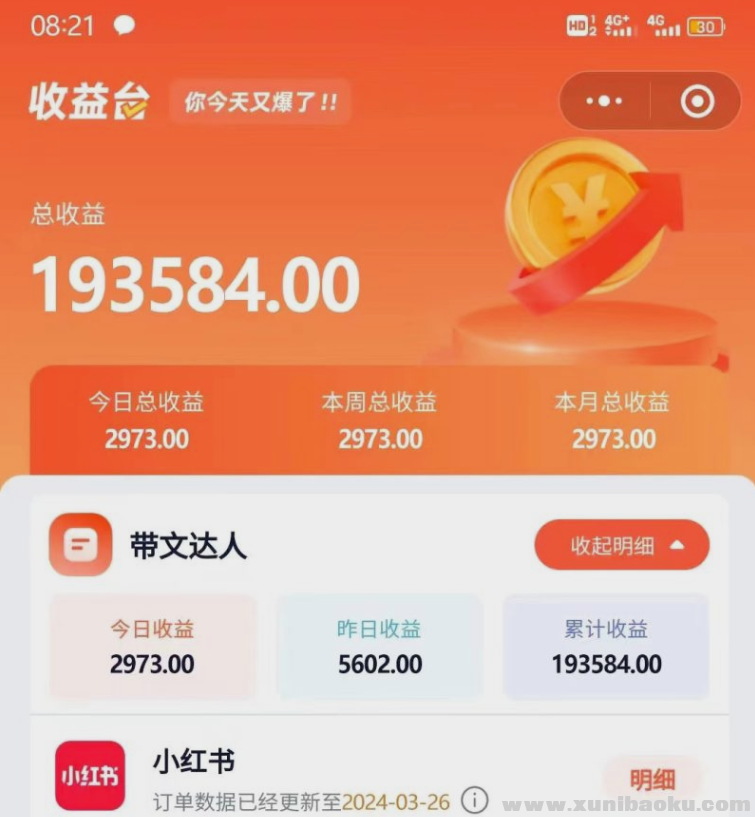Open the mini-program more options menu
Image resolution: width=755 pixels, height=817 pixels.
(604, 101)
